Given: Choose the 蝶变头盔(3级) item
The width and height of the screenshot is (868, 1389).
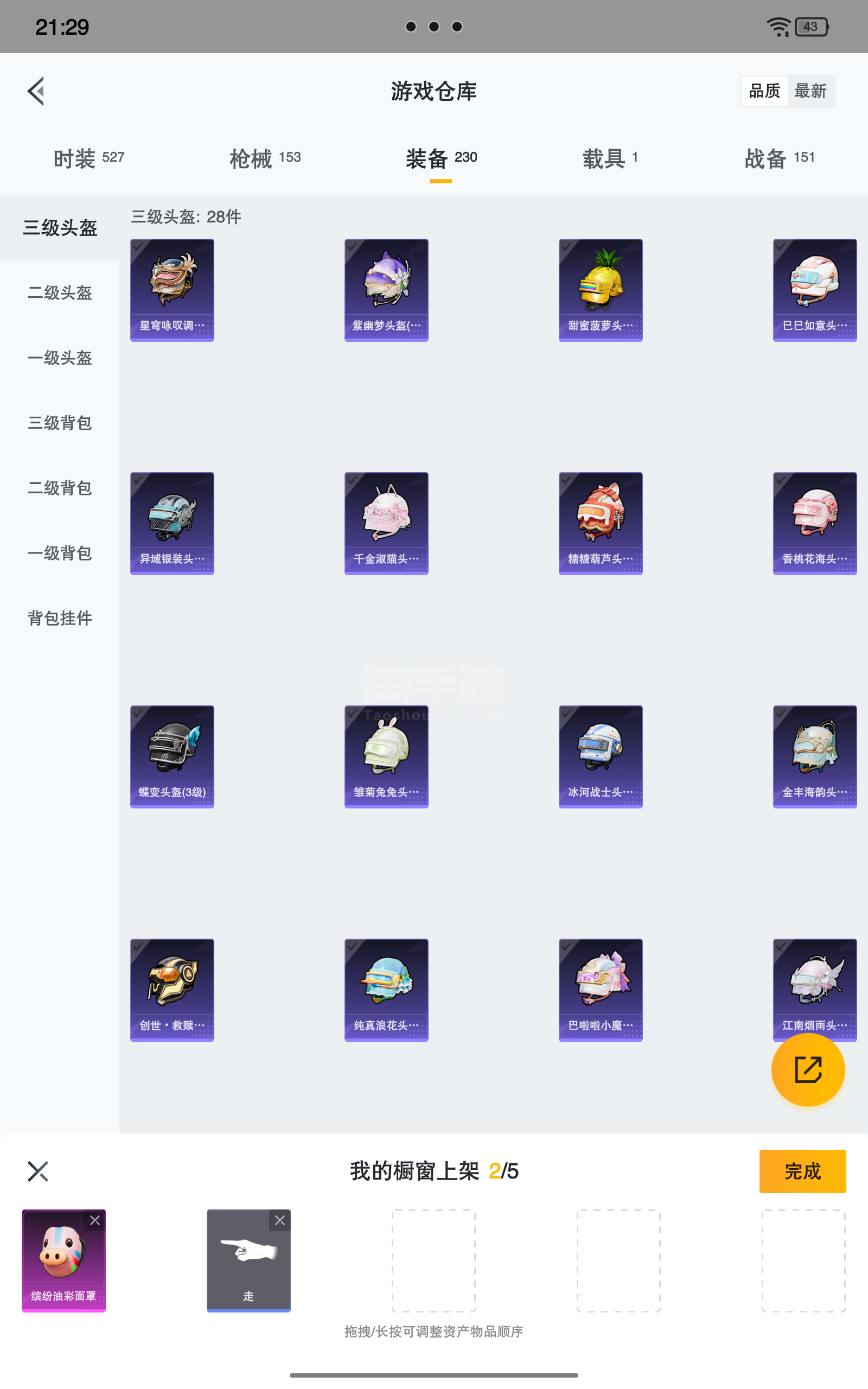Looking at the screenshot, I should point(172,756).
